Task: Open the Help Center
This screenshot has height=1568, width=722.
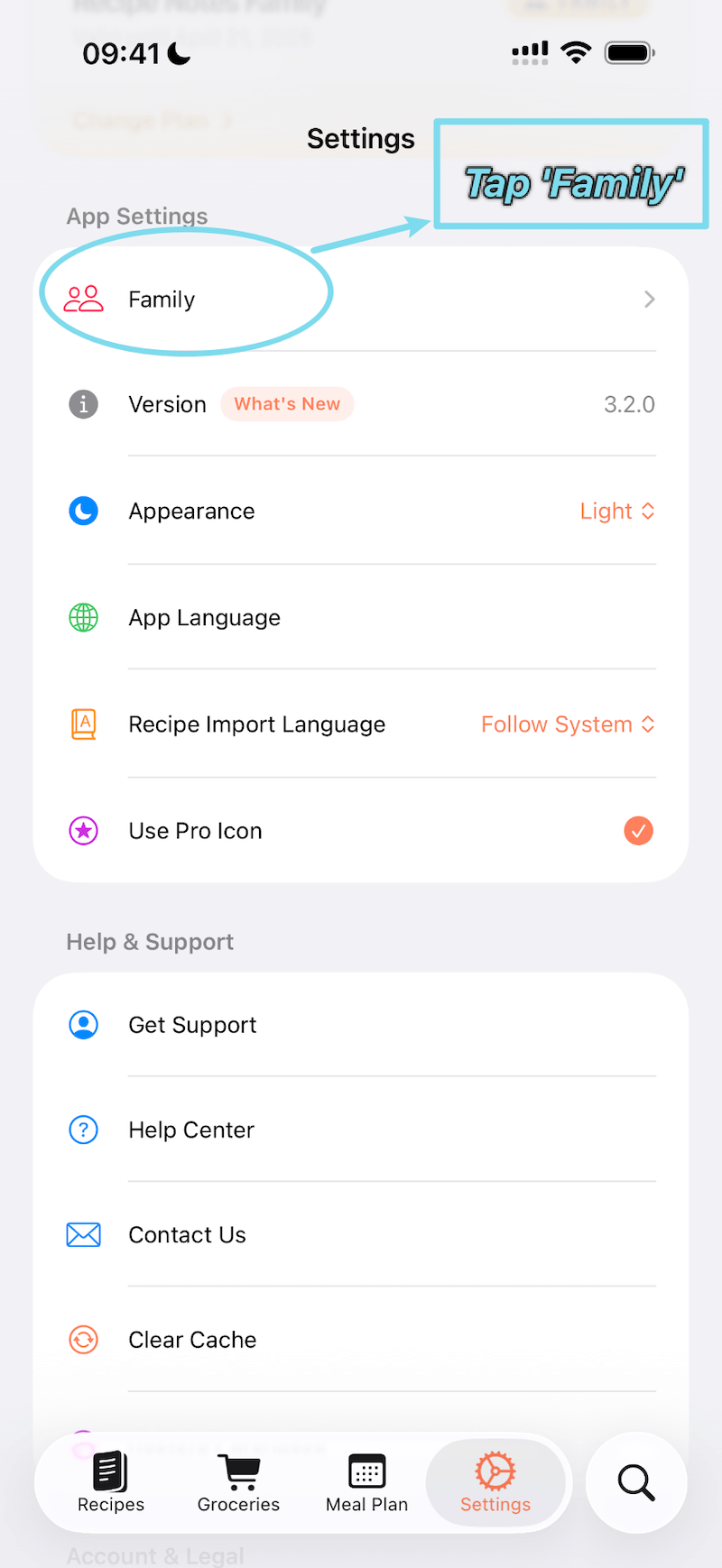Action: 191,1130
